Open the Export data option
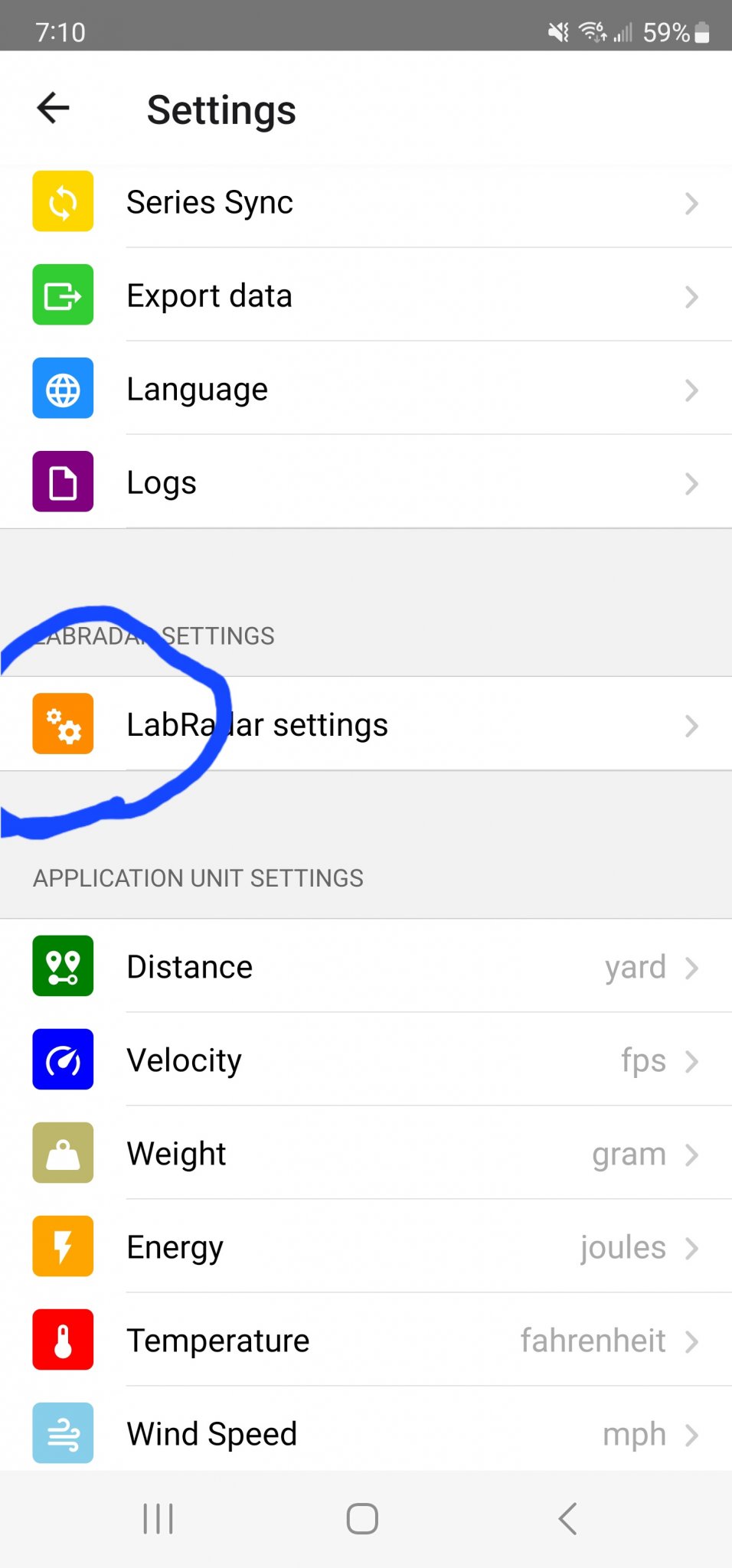The width and height of the screenshot is (732, 1568). point(366,296)
